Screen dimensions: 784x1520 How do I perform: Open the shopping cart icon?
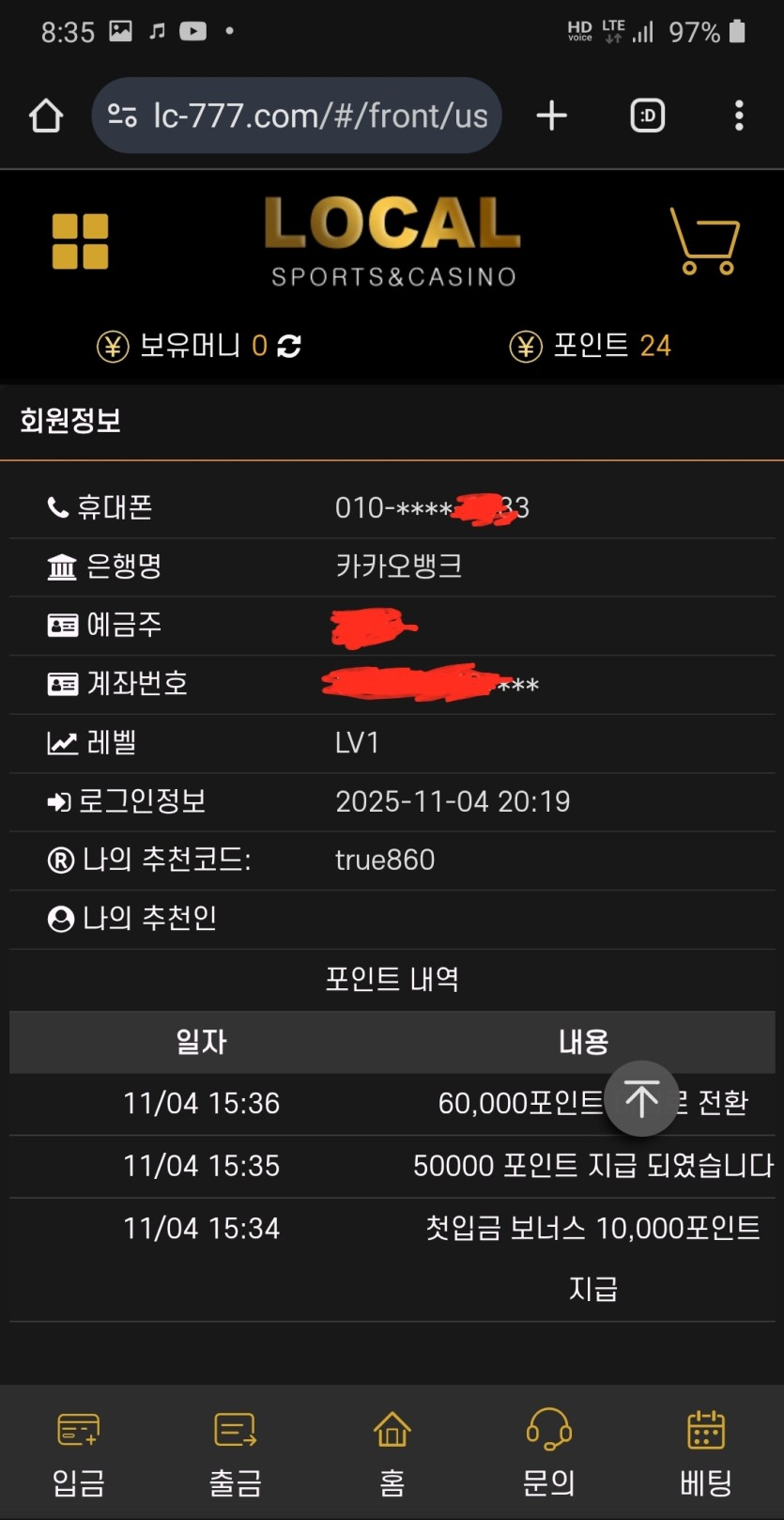tap(704, 241)
